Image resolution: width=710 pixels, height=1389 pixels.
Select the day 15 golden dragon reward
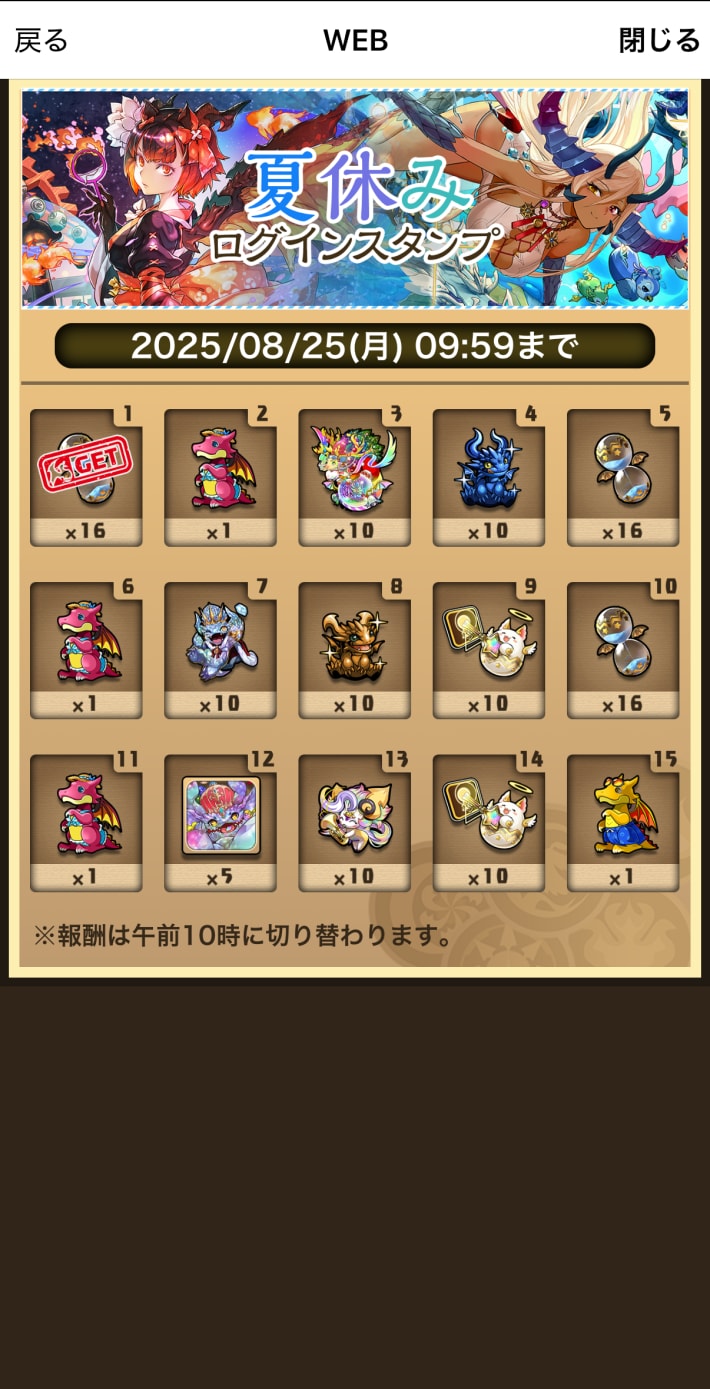point(623,822)
